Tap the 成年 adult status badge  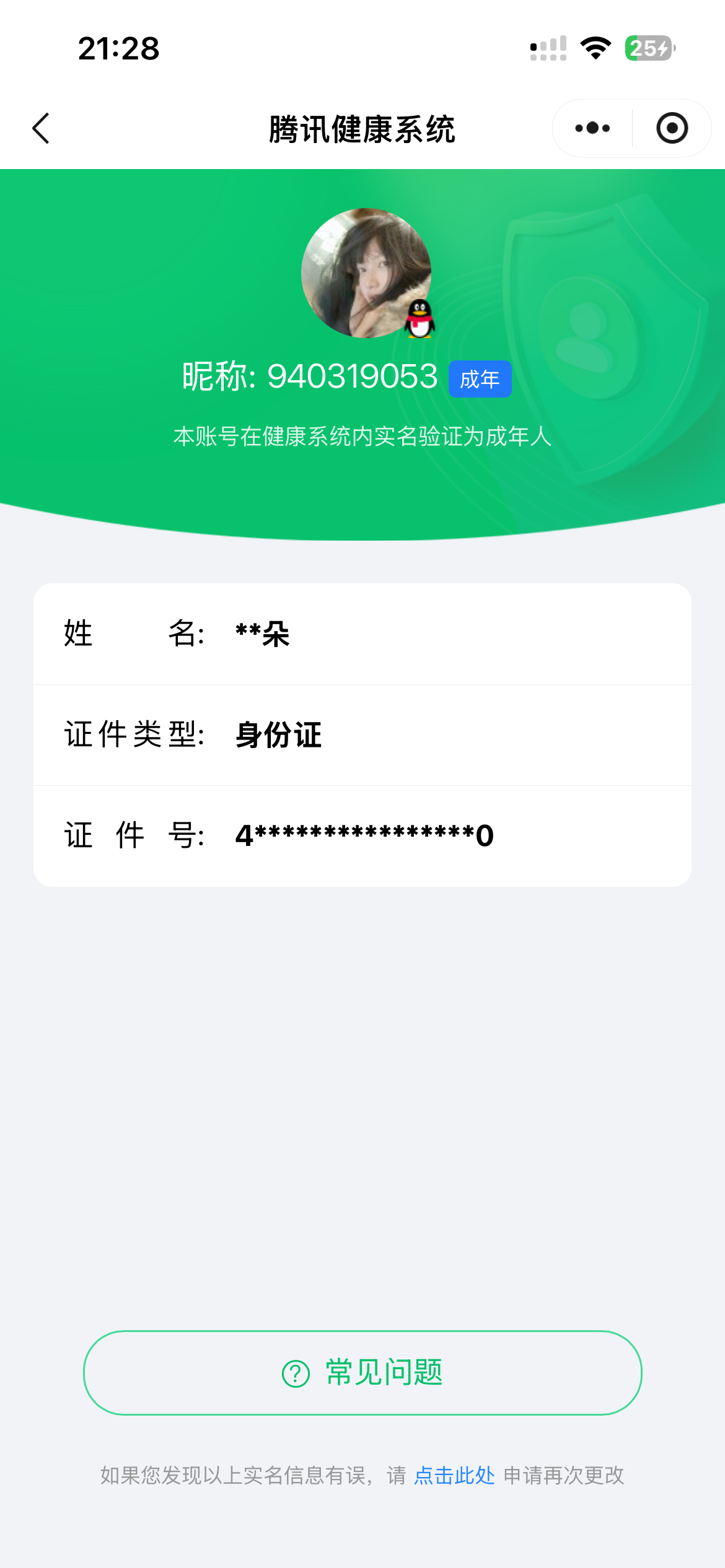pos(480,379)
